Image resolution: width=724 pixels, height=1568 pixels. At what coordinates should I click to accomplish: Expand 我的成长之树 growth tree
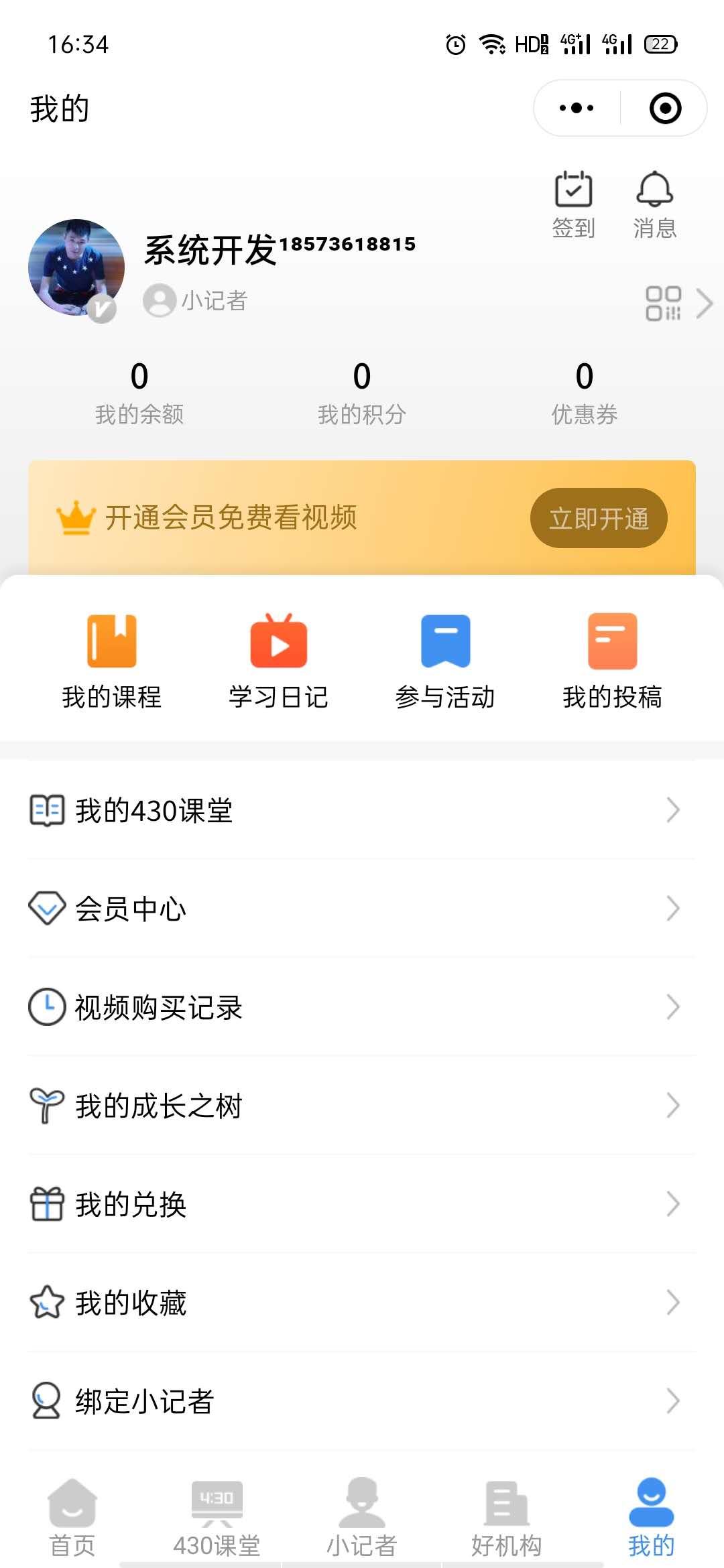362,1106
